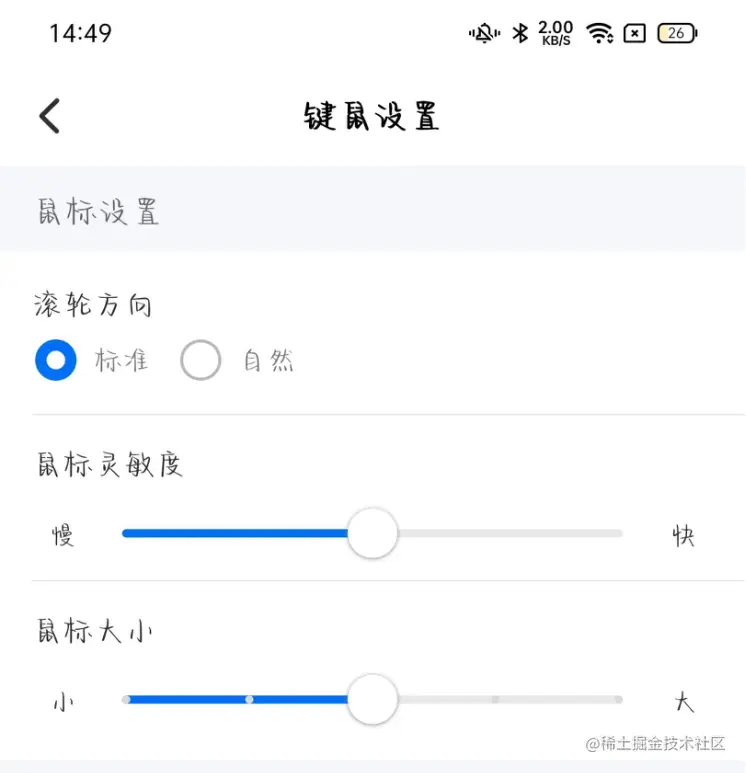This screenshot has height=773, width=746.
Task: Tap the 鼠标设置 section header
Action: pyautogui.click(x=97, y=211)
